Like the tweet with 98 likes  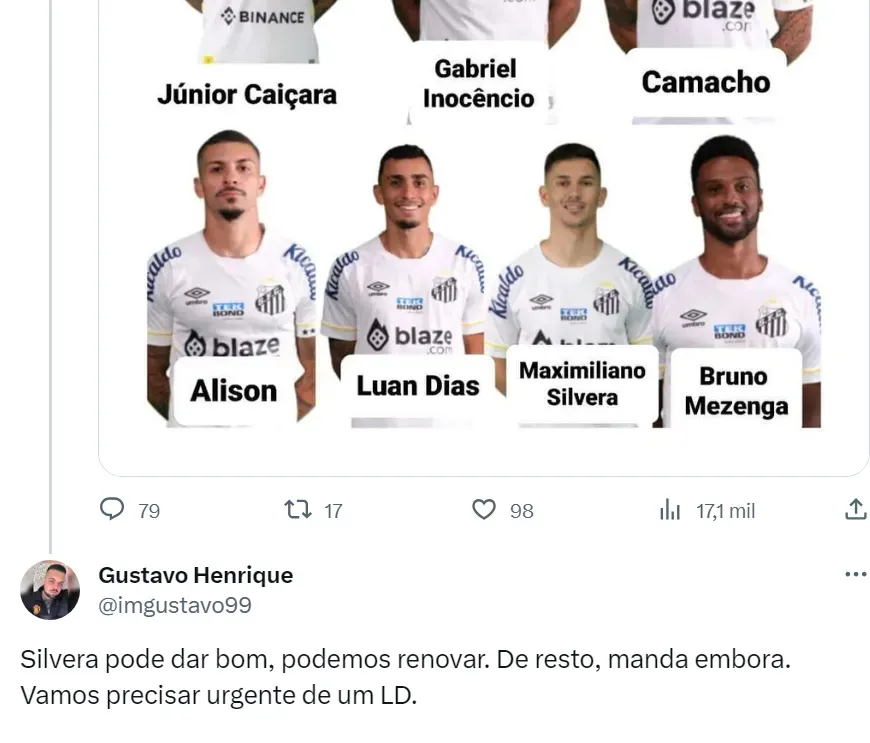[x=484, y=510]
